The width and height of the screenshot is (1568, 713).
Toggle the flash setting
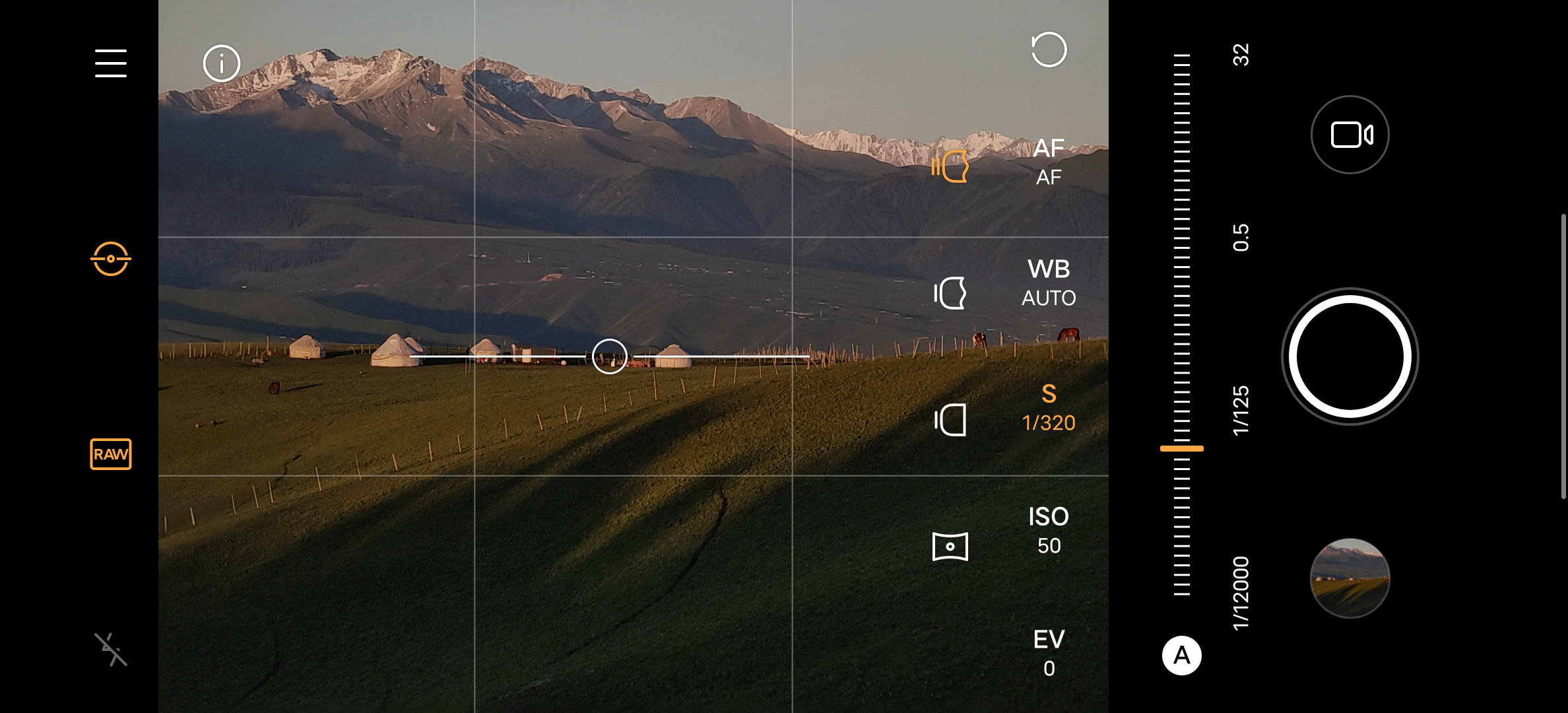point(110,650)
